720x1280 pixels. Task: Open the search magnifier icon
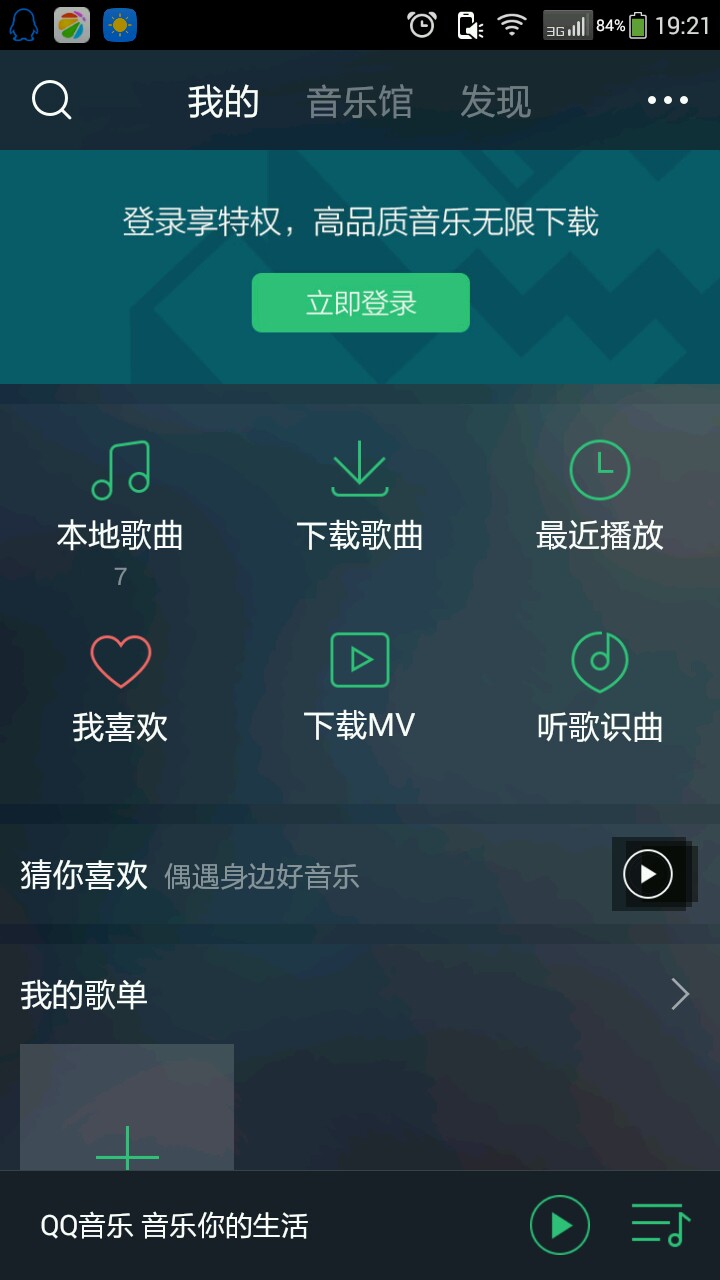52,100
